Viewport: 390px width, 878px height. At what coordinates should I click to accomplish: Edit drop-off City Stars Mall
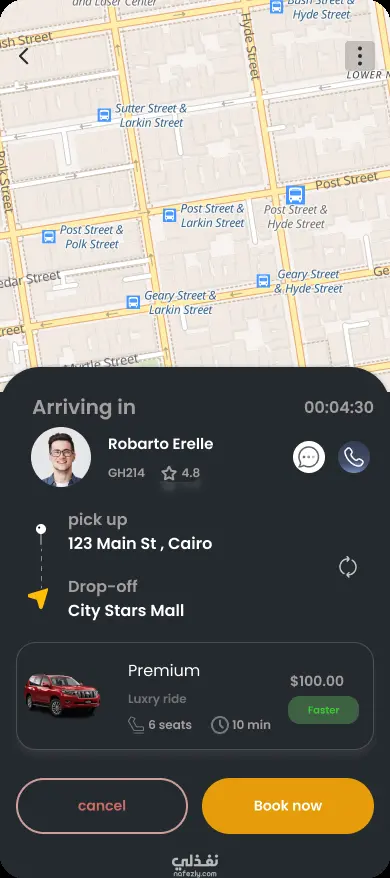pyautogui.click(x=126, y=610)
